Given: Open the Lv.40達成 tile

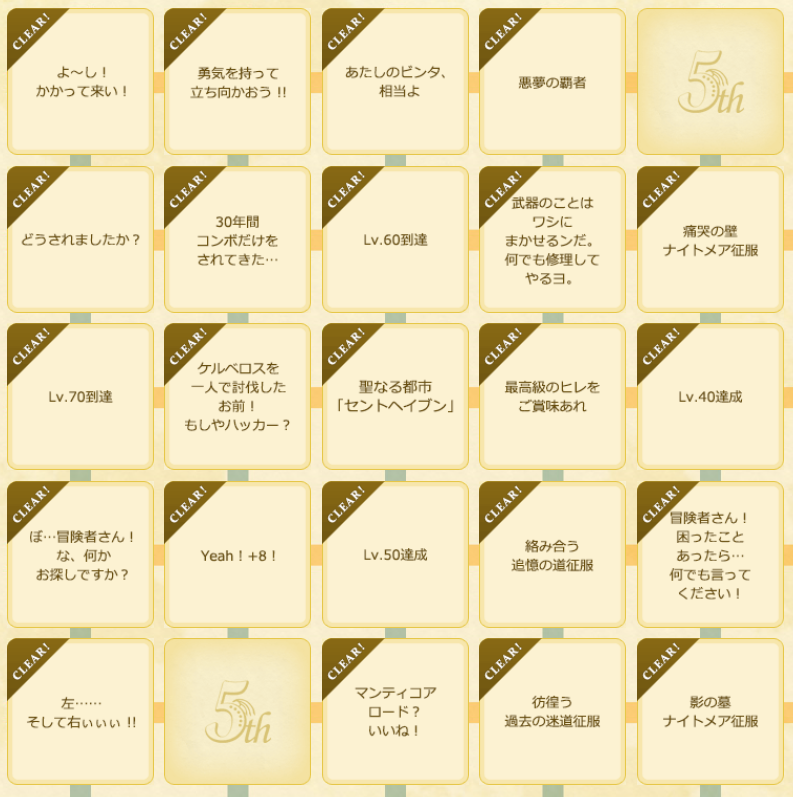Looking at the screenshot, I should pos(710,397).
